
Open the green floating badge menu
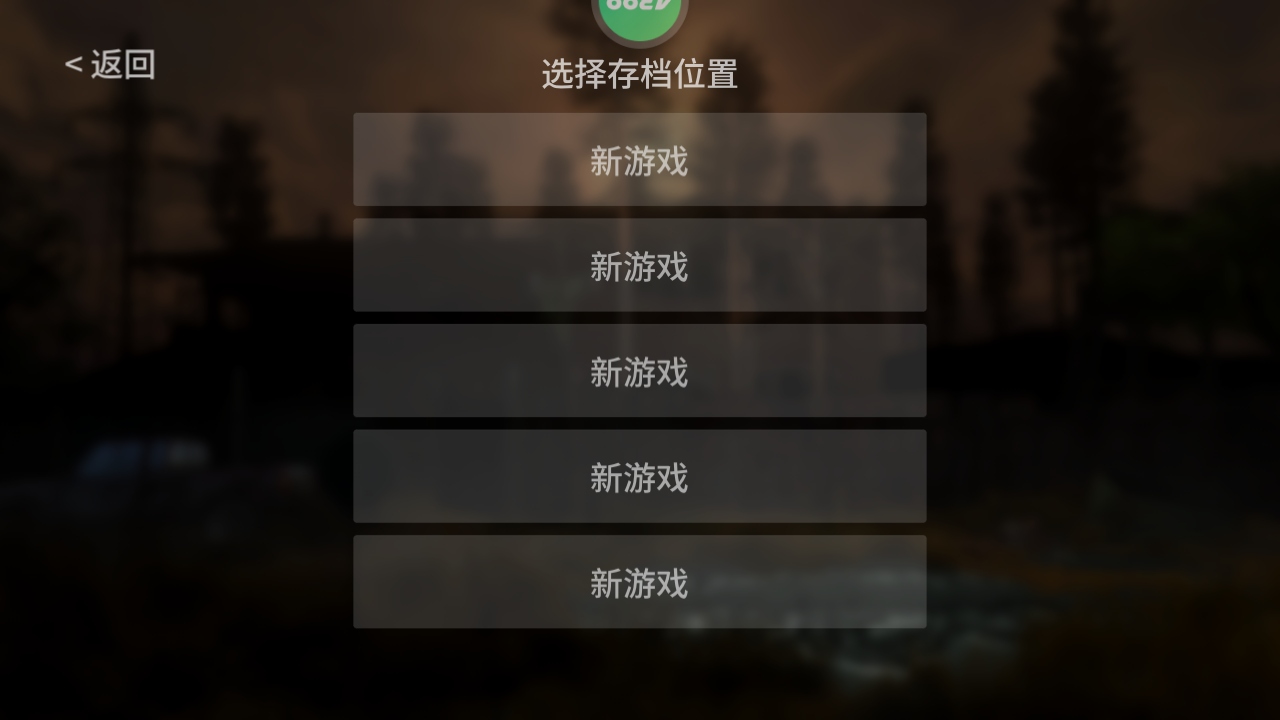(640, 14)
